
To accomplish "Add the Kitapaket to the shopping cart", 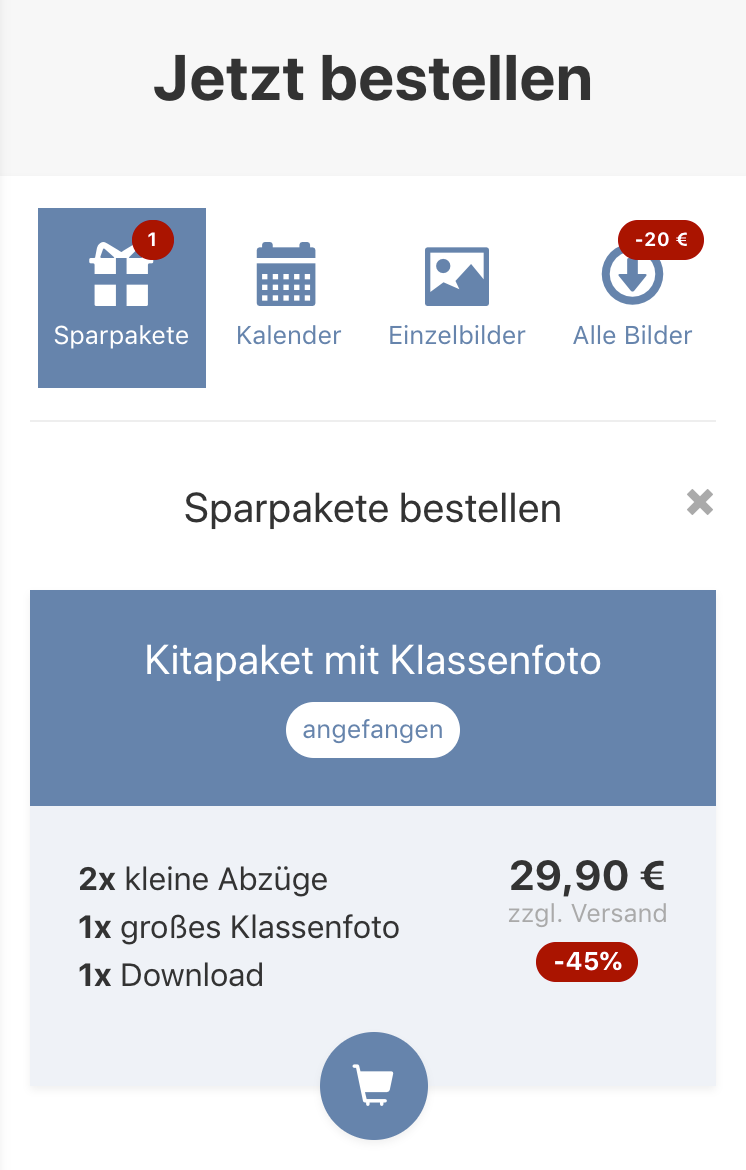I will (x=373, y=1085).
